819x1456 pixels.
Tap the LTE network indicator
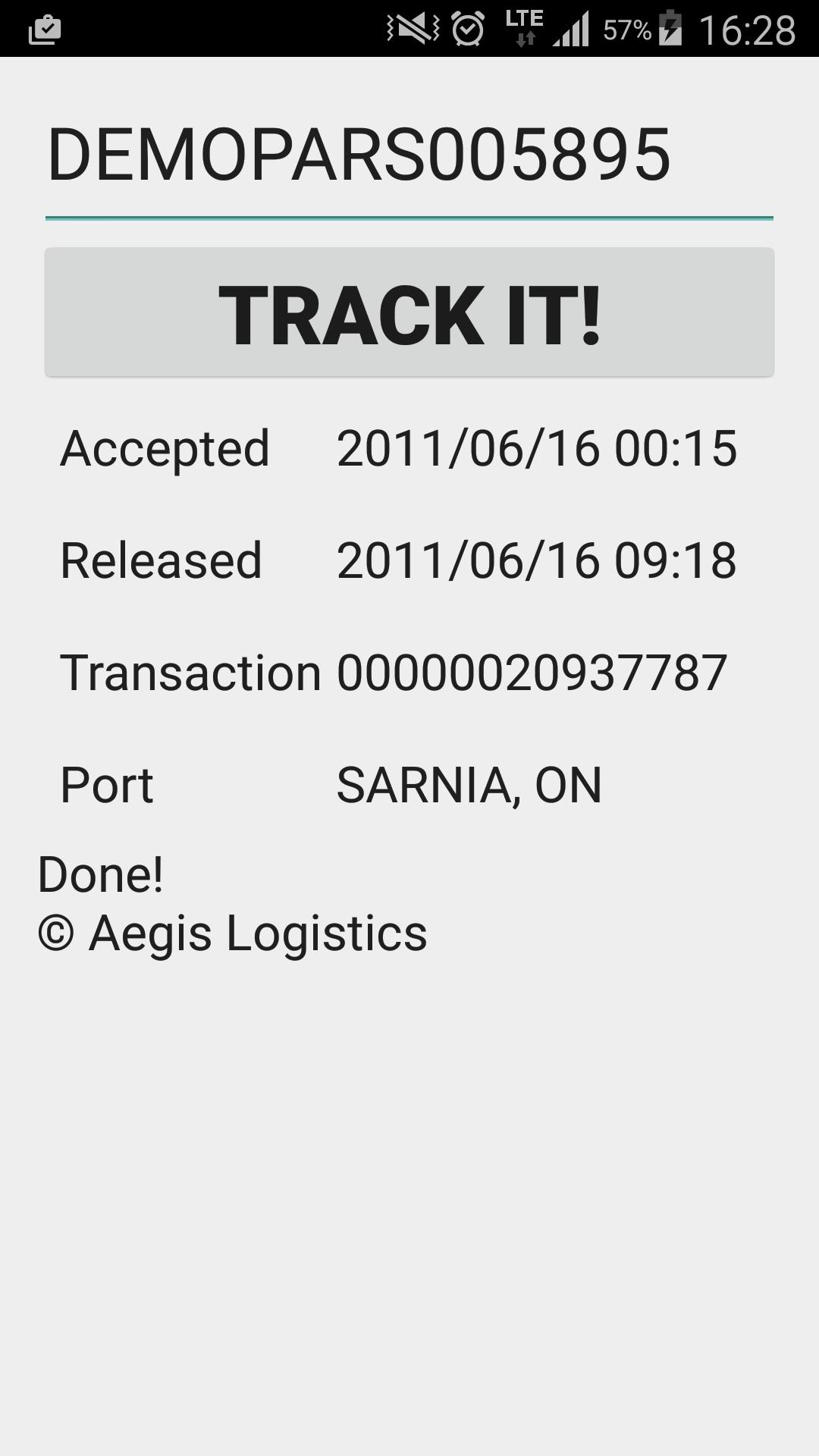(526, 29)
